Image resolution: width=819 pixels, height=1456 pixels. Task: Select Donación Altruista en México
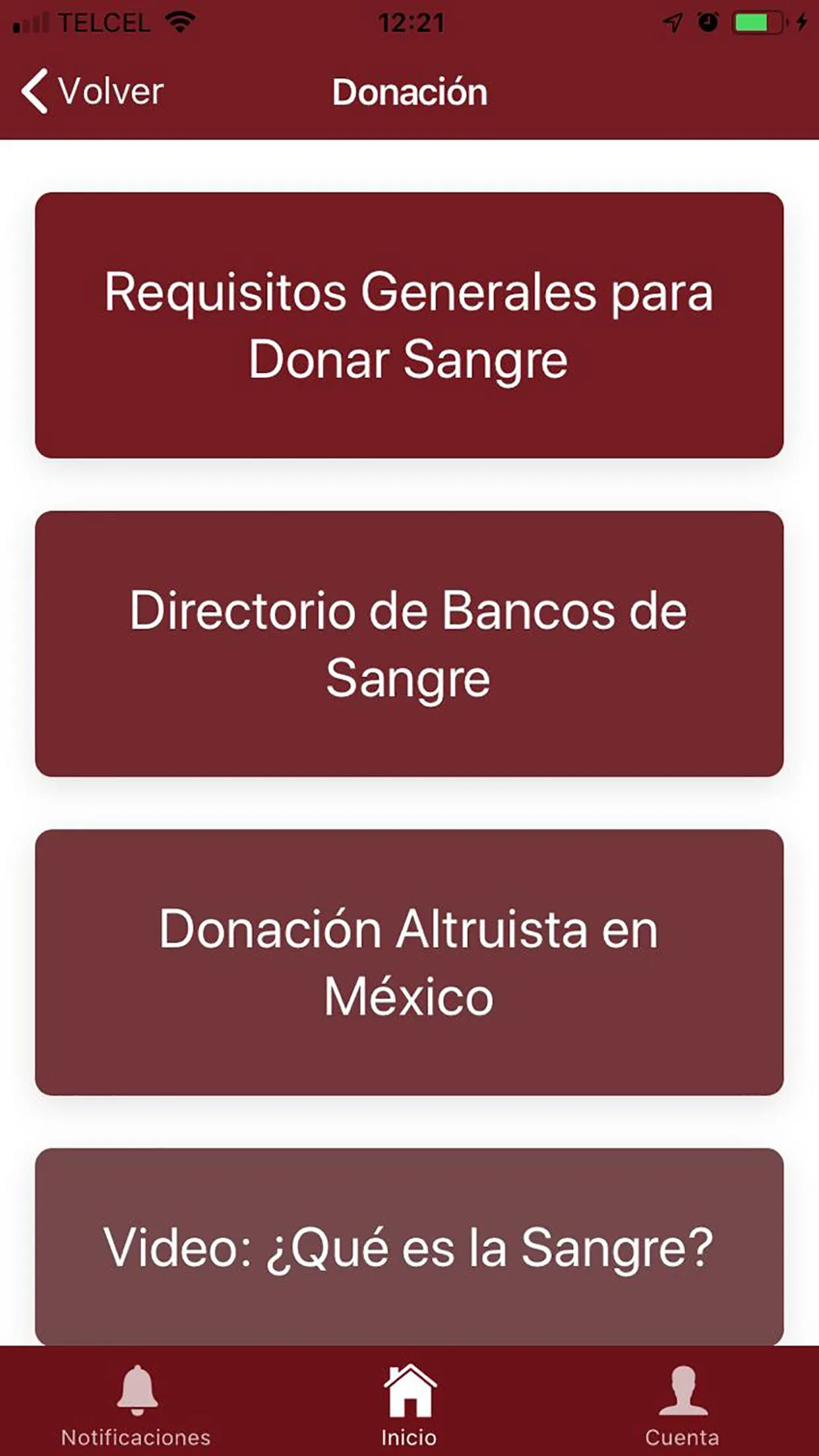point(409,962)
